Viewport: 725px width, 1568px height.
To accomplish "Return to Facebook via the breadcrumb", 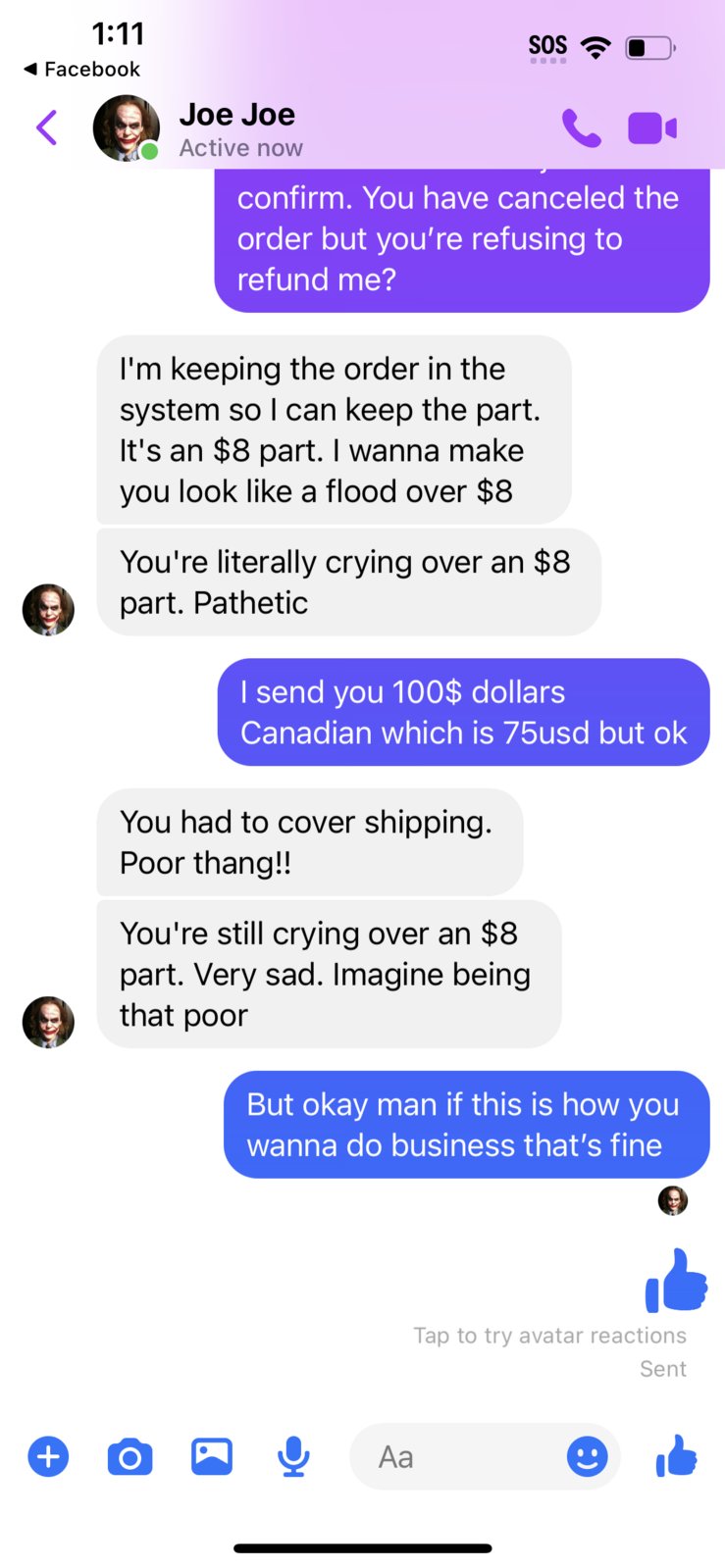I will [x=82, y=70].
